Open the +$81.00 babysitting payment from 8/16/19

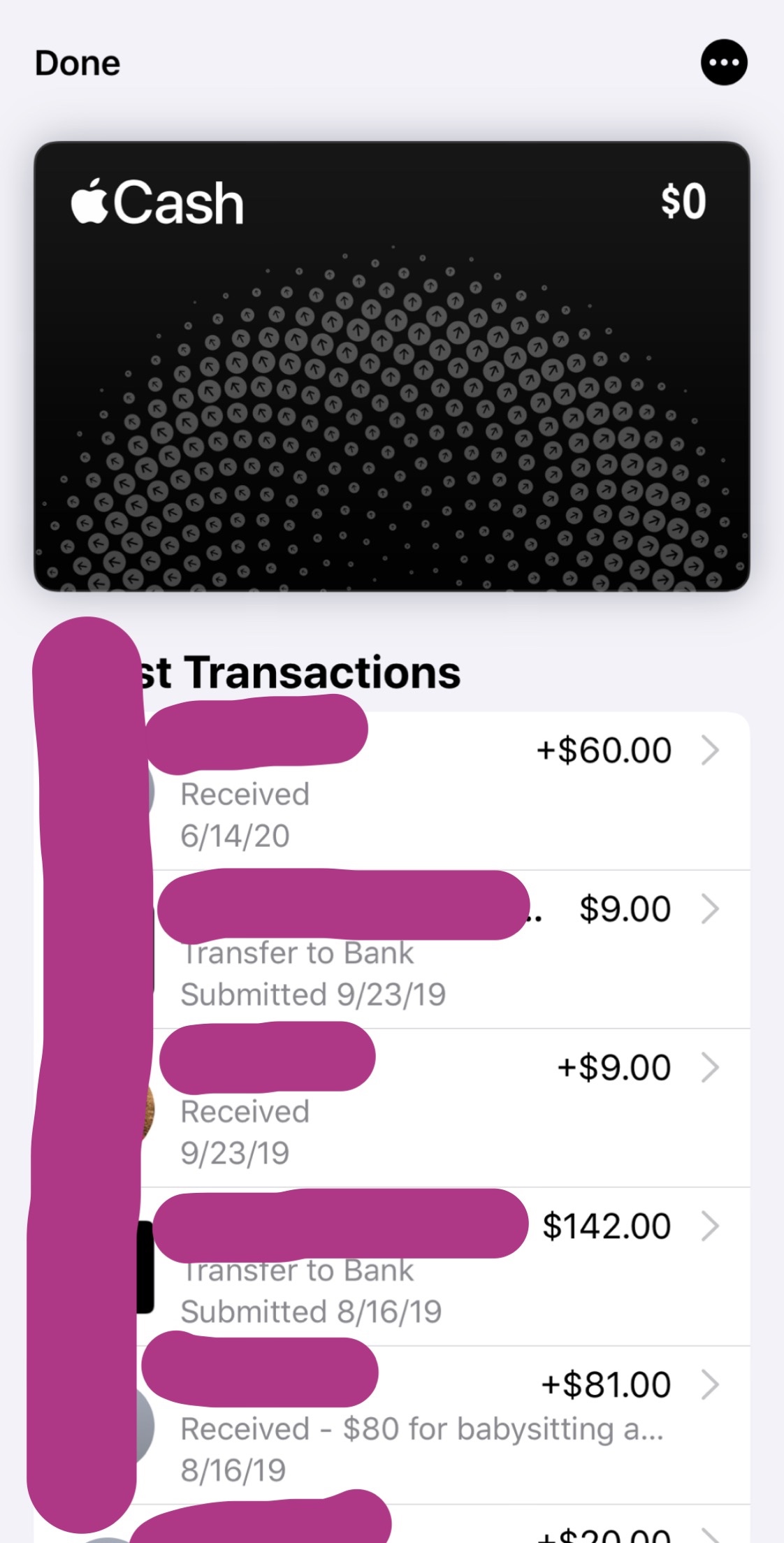(x=447, y=1426)
